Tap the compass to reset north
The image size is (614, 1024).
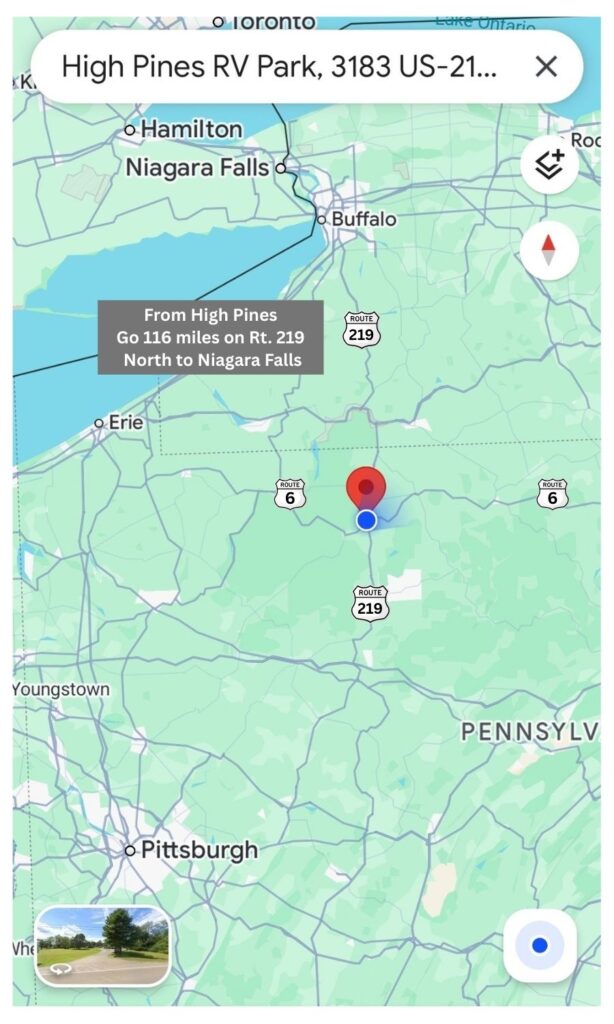click(549, 249)
